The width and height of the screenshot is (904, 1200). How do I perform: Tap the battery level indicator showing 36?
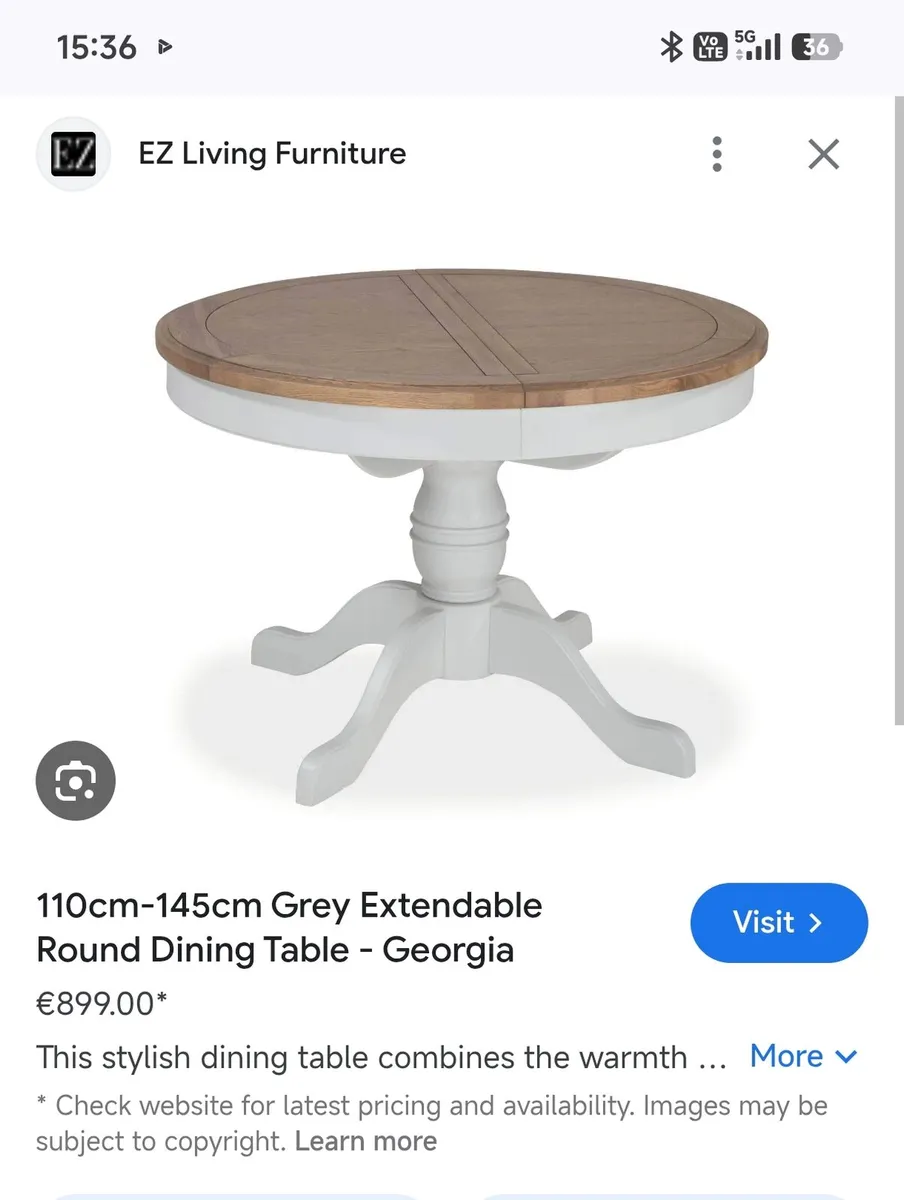pyautogui.click(x=817, y=46)
